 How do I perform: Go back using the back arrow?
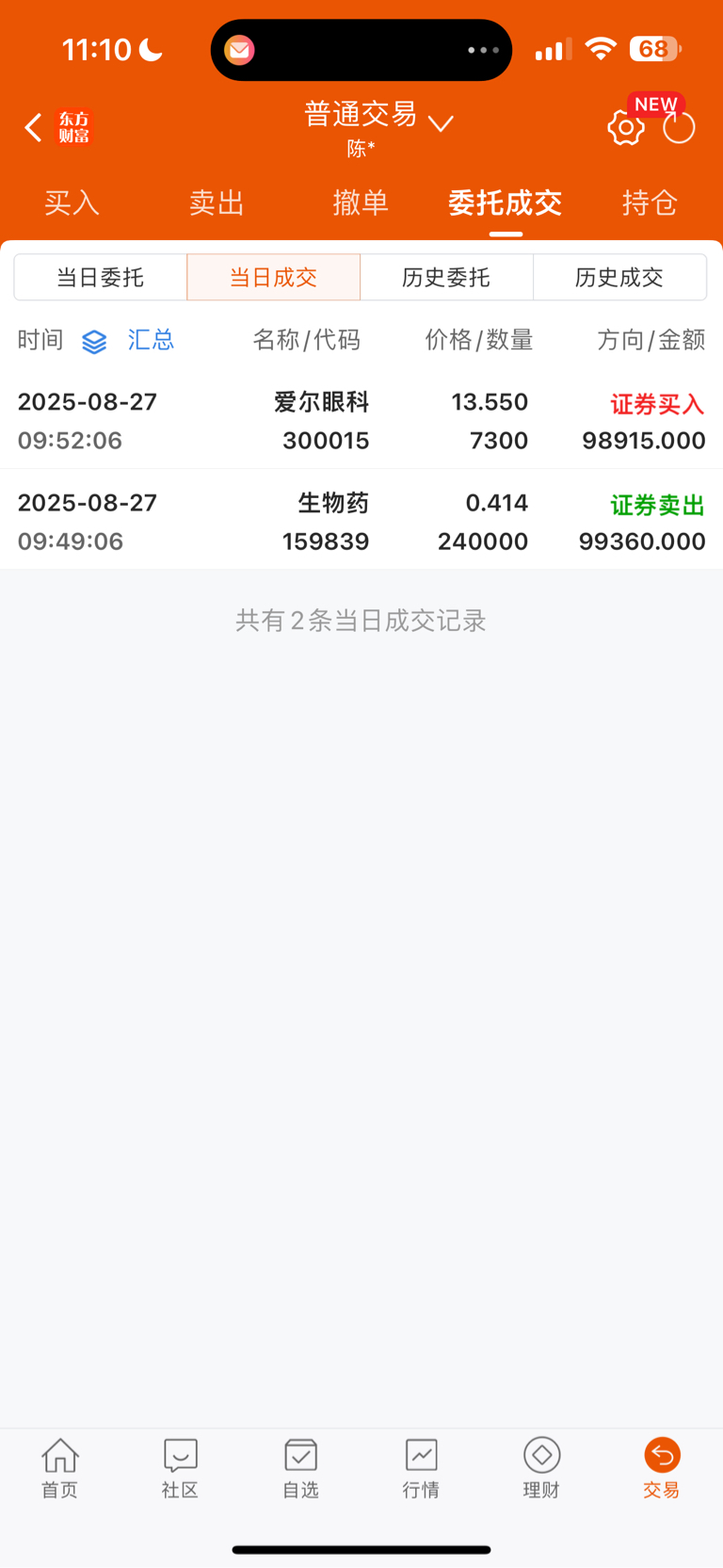(x=34, y=127)
